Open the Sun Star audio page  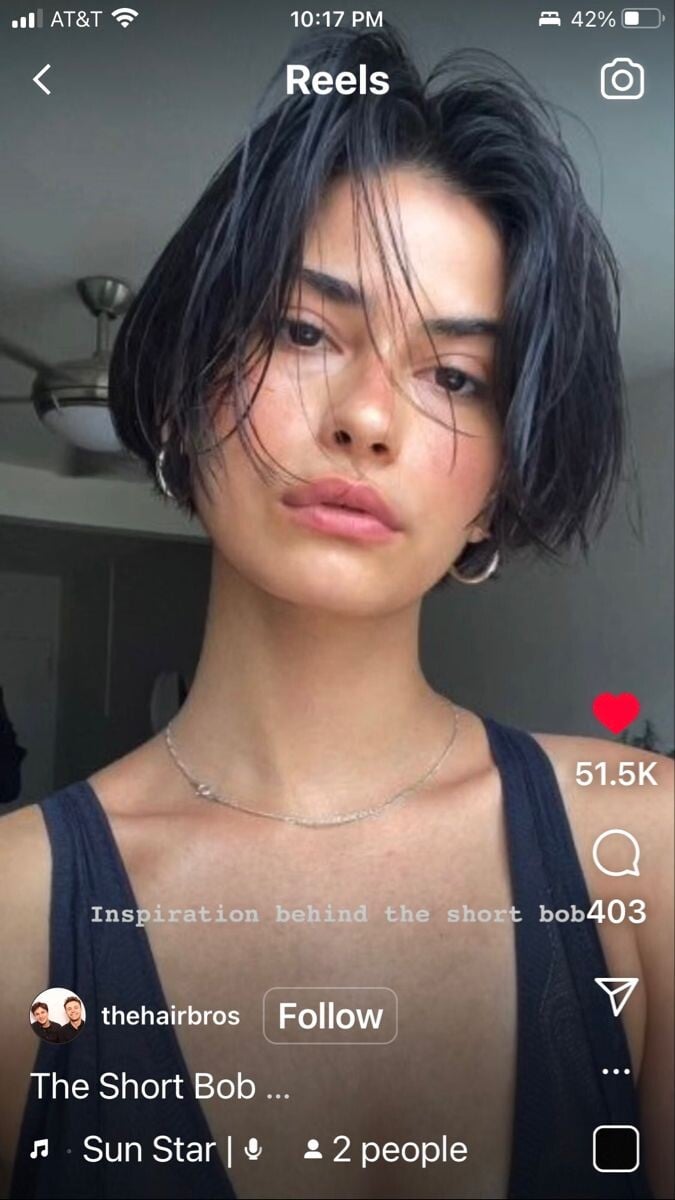(x=148, y=1150)
